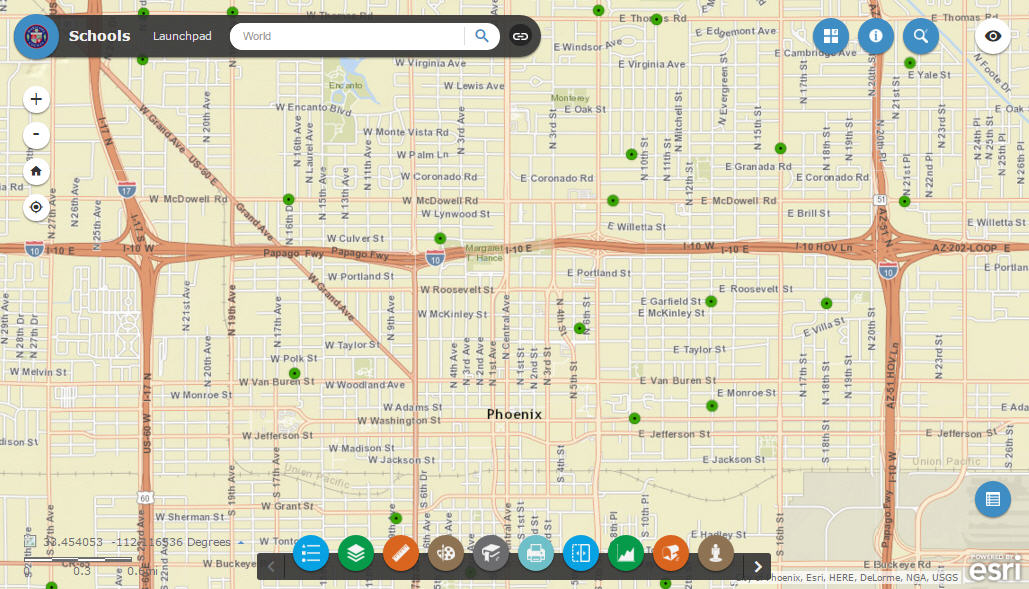The width and height of the screenshot is (1029, 589).
Task: Zoom in on the map
Action: click(36, 99)
